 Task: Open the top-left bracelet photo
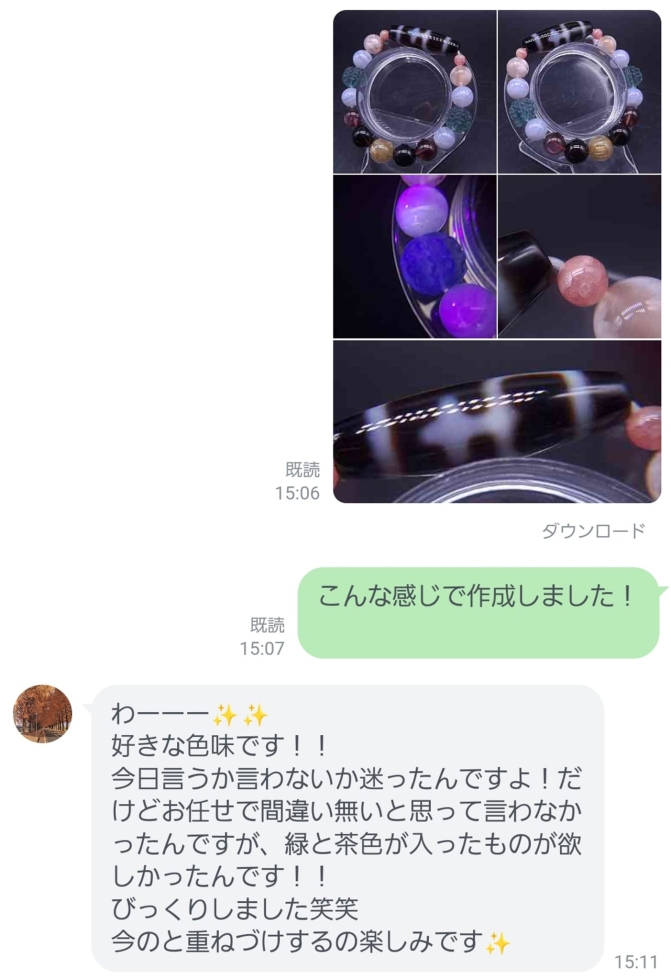pyautogui.click(x=414, y=92)
